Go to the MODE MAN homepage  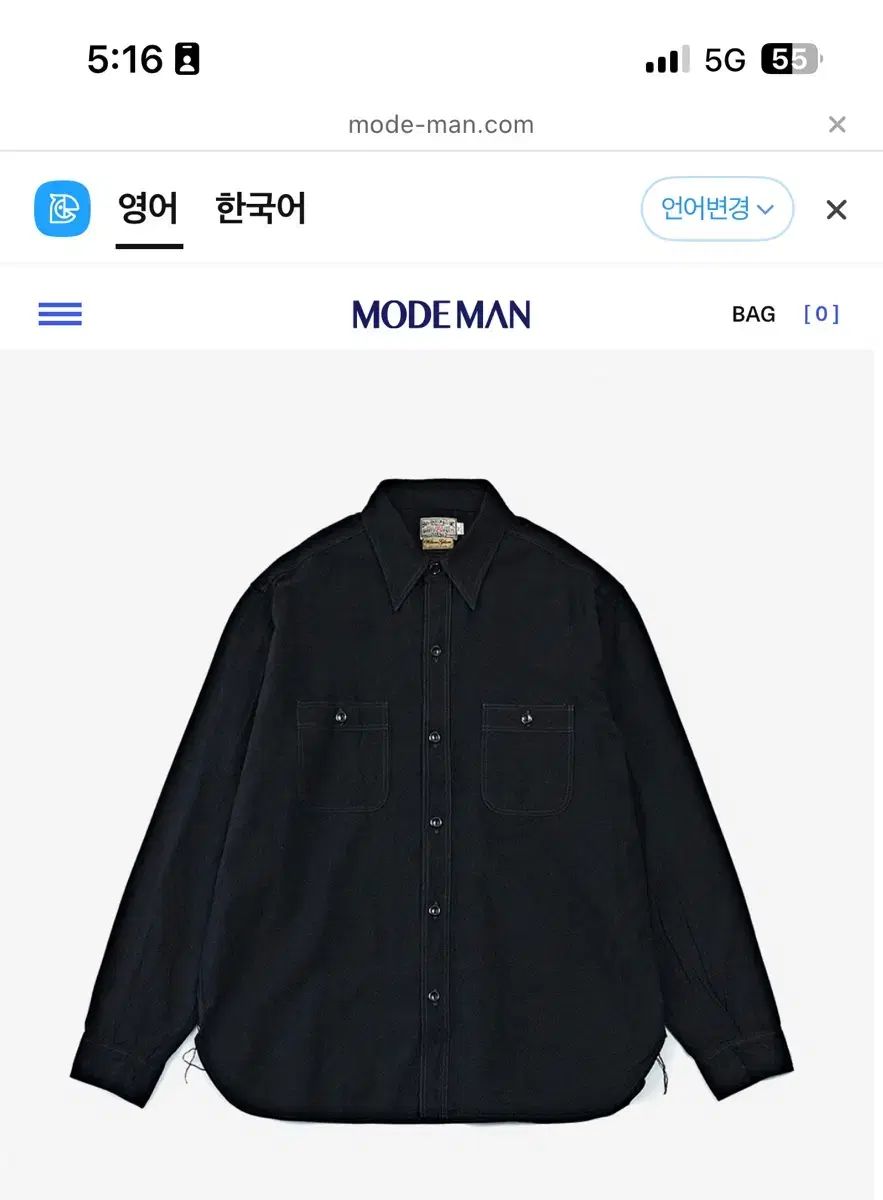click(441, 314)
